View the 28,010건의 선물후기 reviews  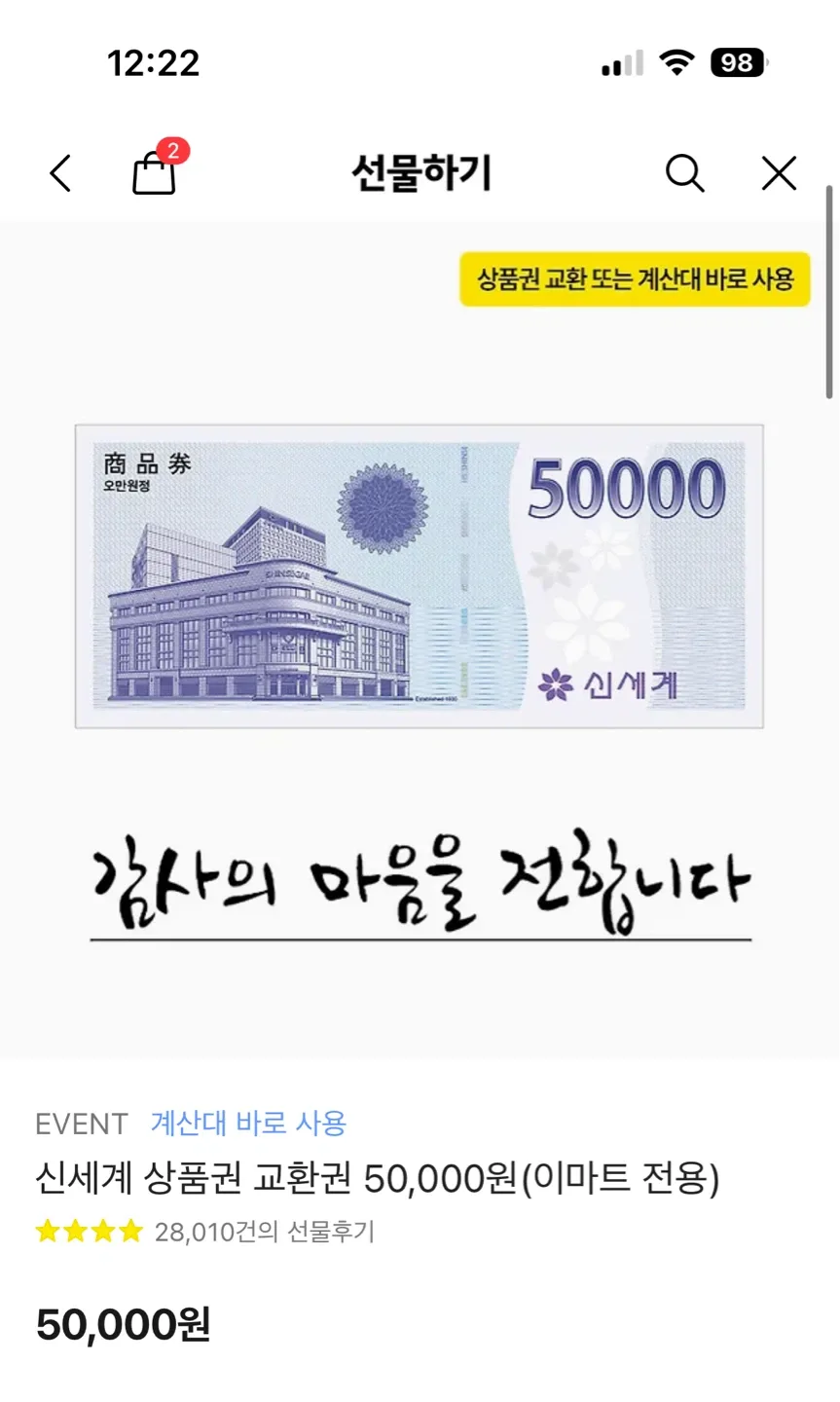[264, 1232]
